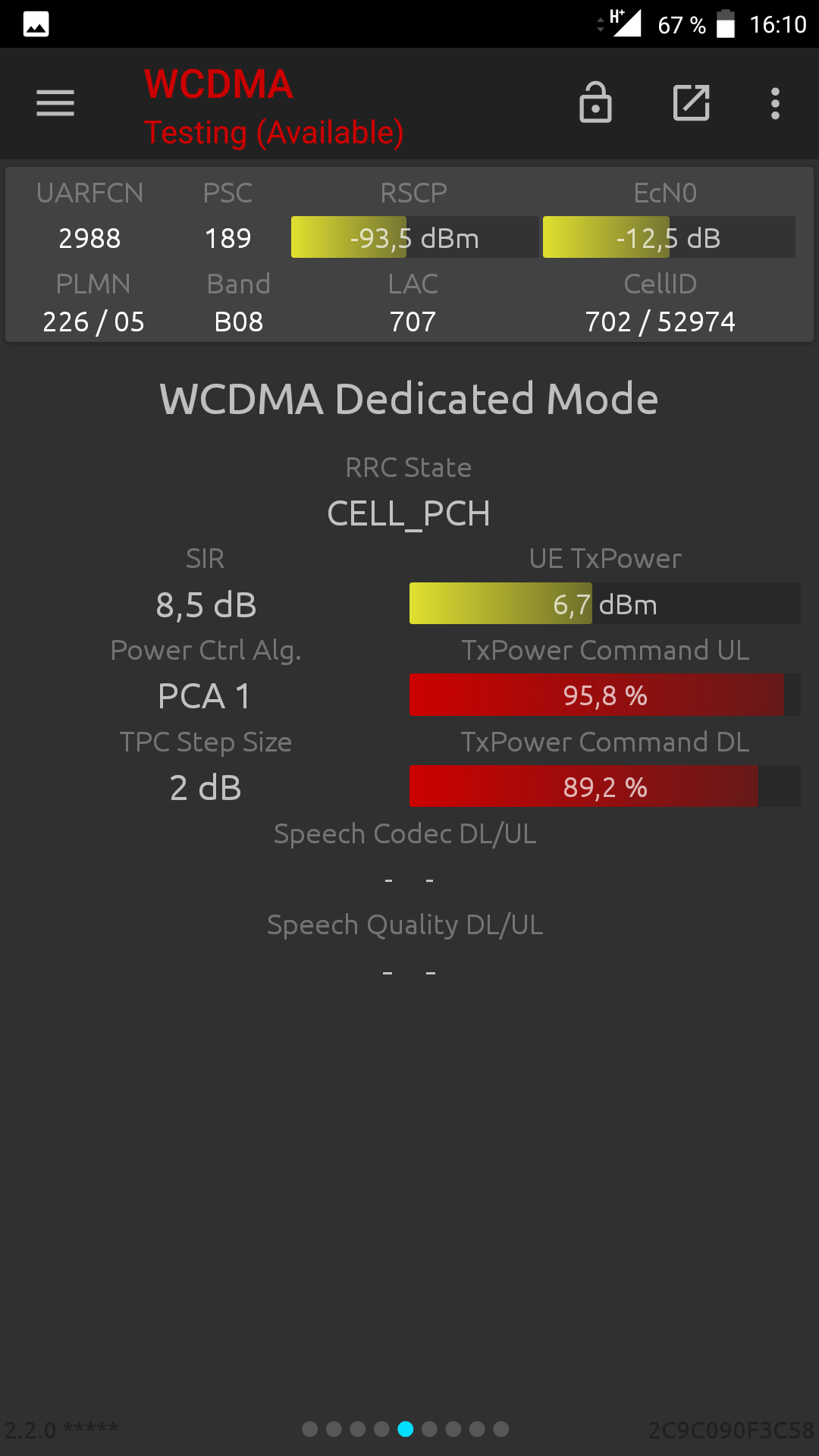Tap the export/open-external icon

692,103
